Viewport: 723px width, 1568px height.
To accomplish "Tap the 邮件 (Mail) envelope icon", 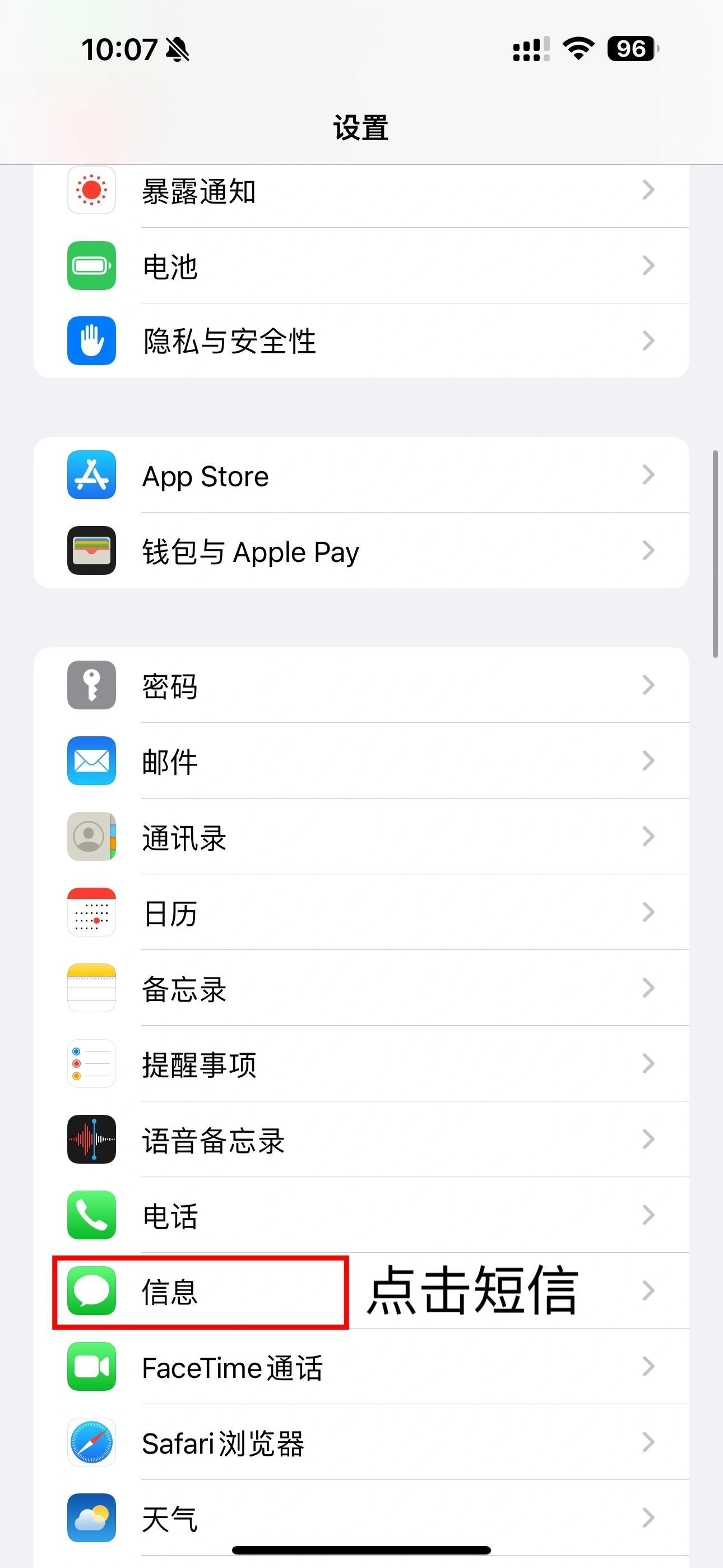I will coord(91,761).
